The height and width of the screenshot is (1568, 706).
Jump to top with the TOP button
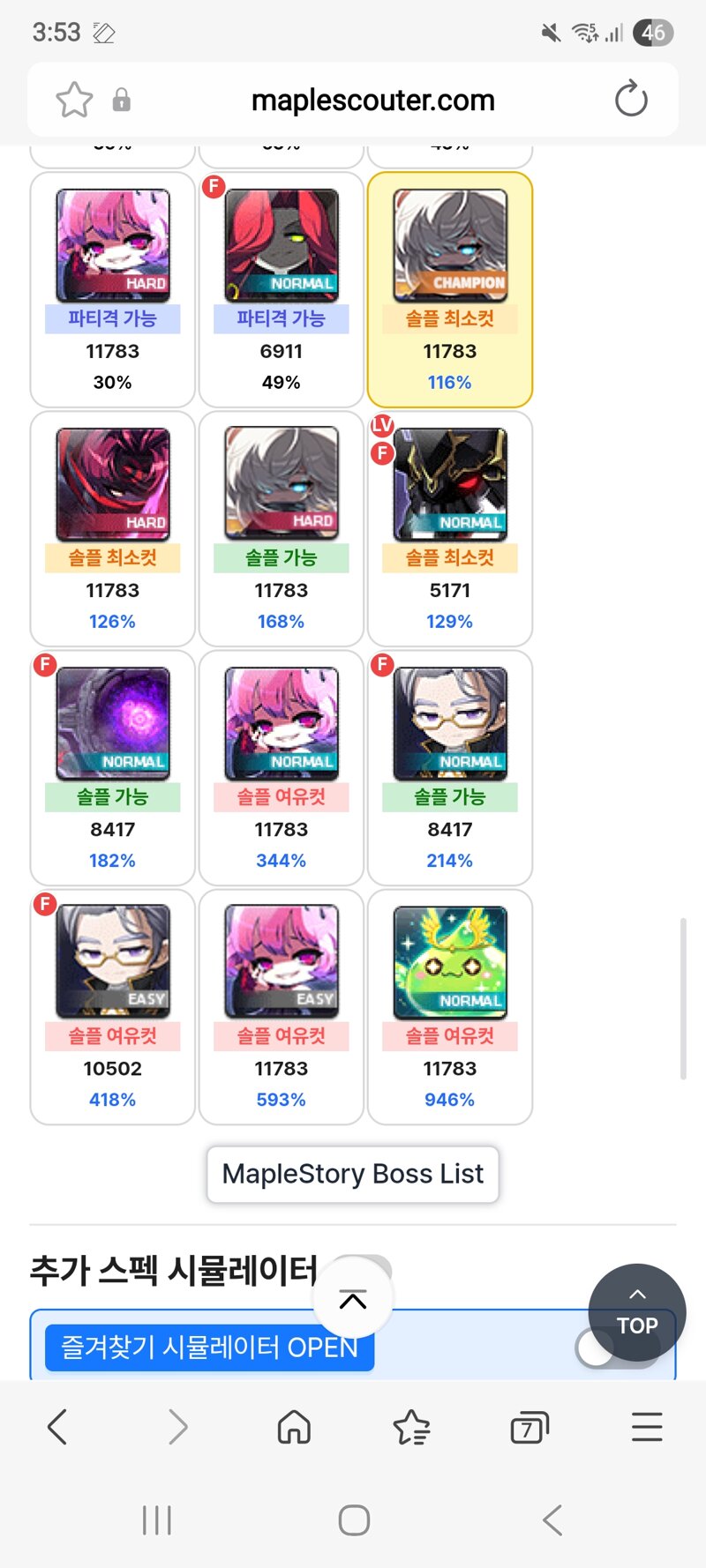[636, 1312]
